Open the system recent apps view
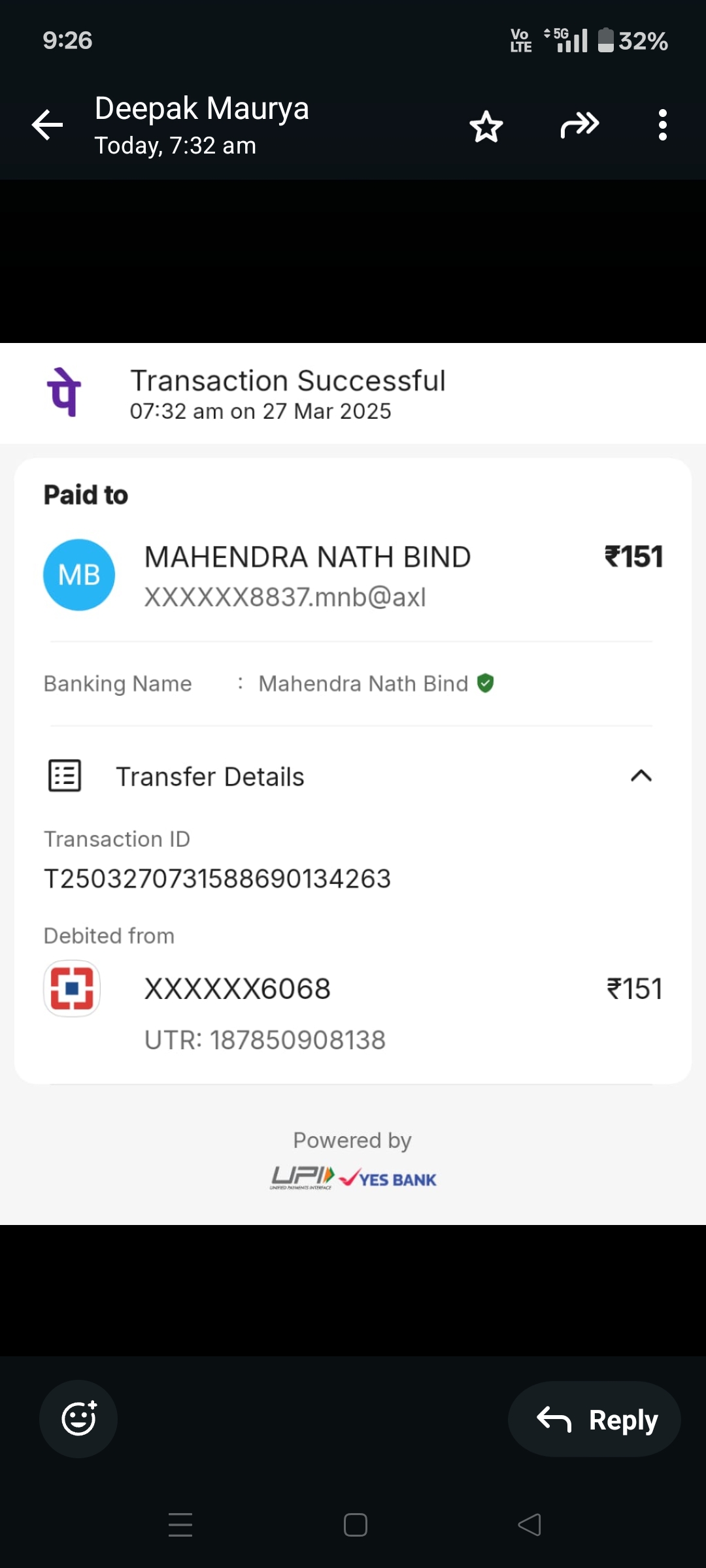 coord(180,1525)
